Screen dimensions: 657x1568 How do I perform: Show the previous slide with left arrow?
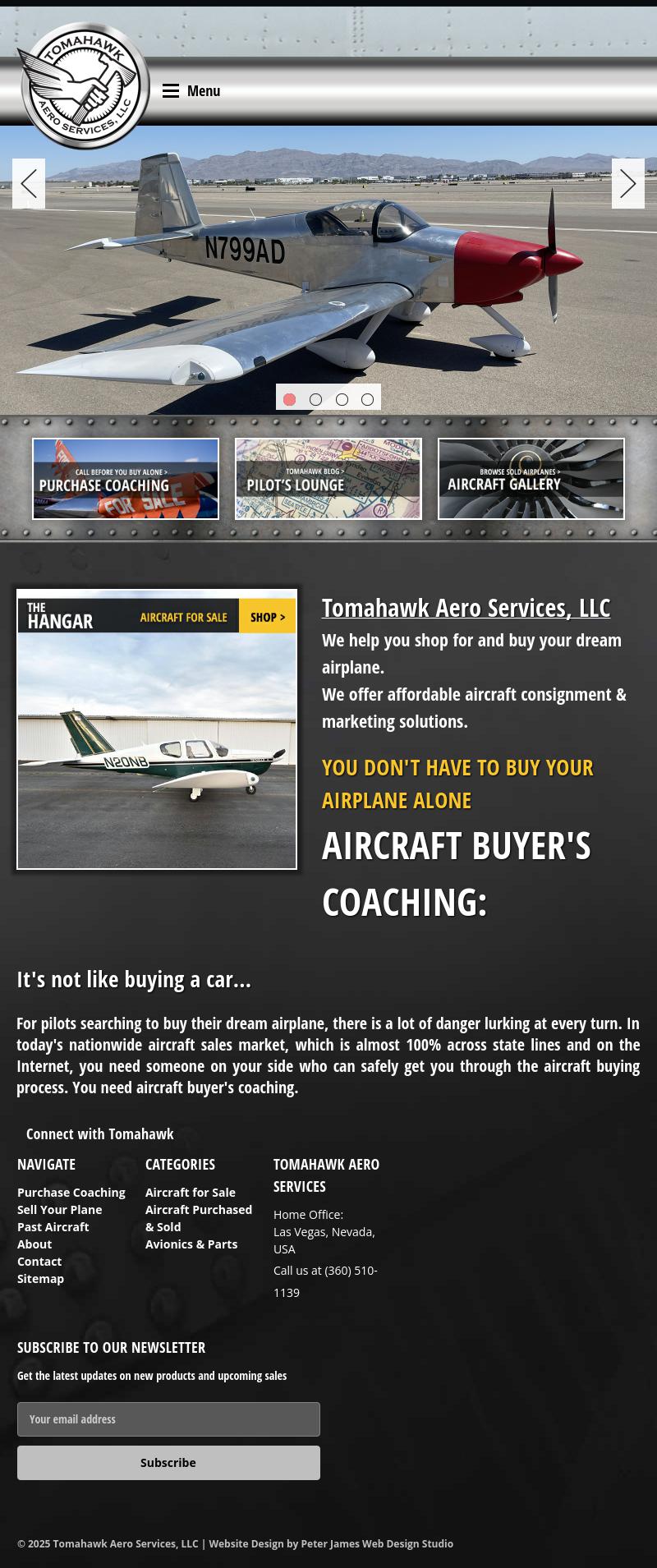click(29, 184)
